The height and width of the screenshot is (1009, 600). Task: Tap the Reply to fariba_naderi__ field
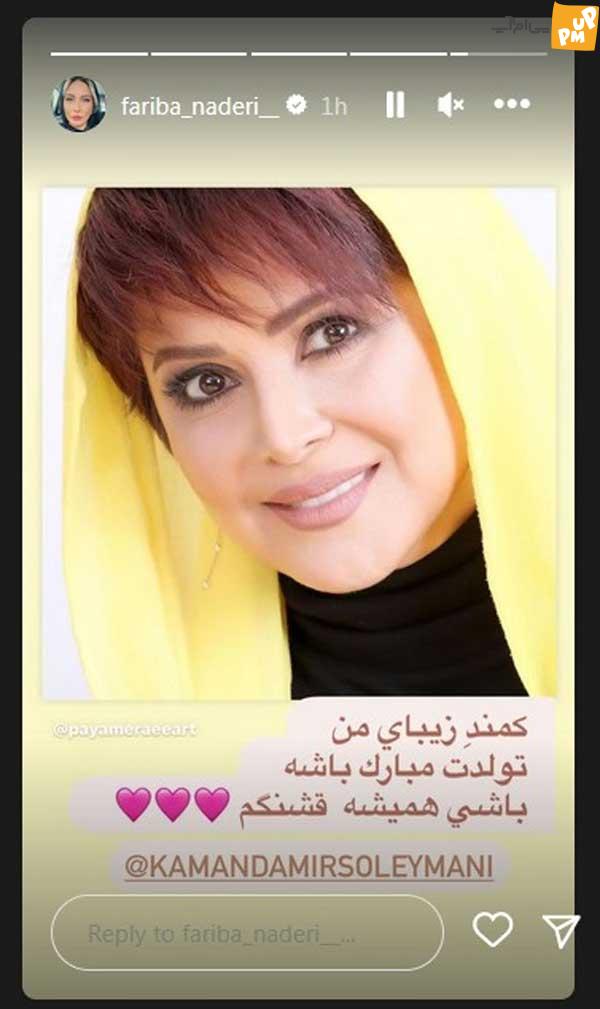coord(247,932)
